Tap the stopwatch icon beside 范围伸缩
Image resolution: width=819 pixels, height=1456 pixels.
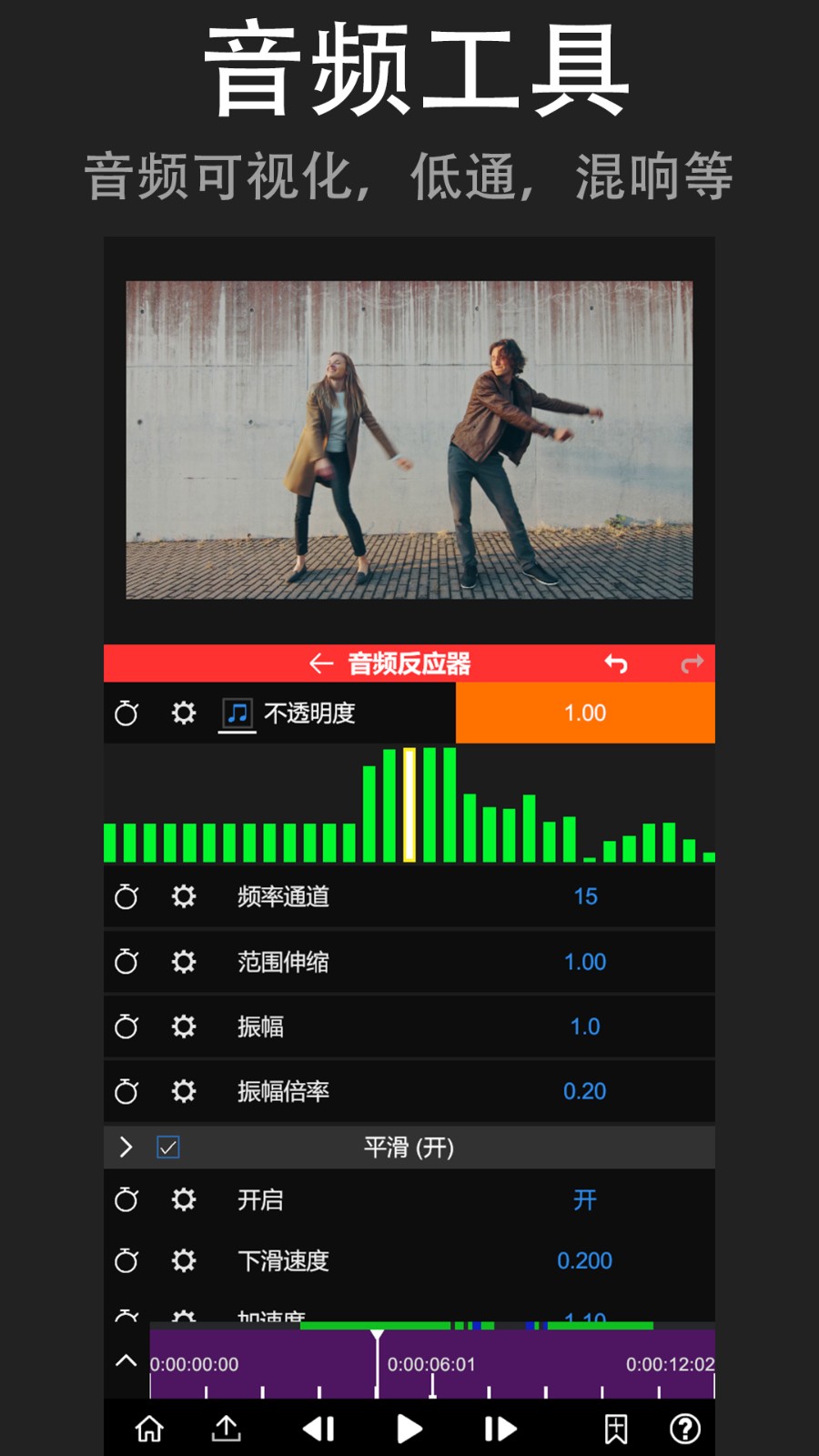[x=127, y=962]
